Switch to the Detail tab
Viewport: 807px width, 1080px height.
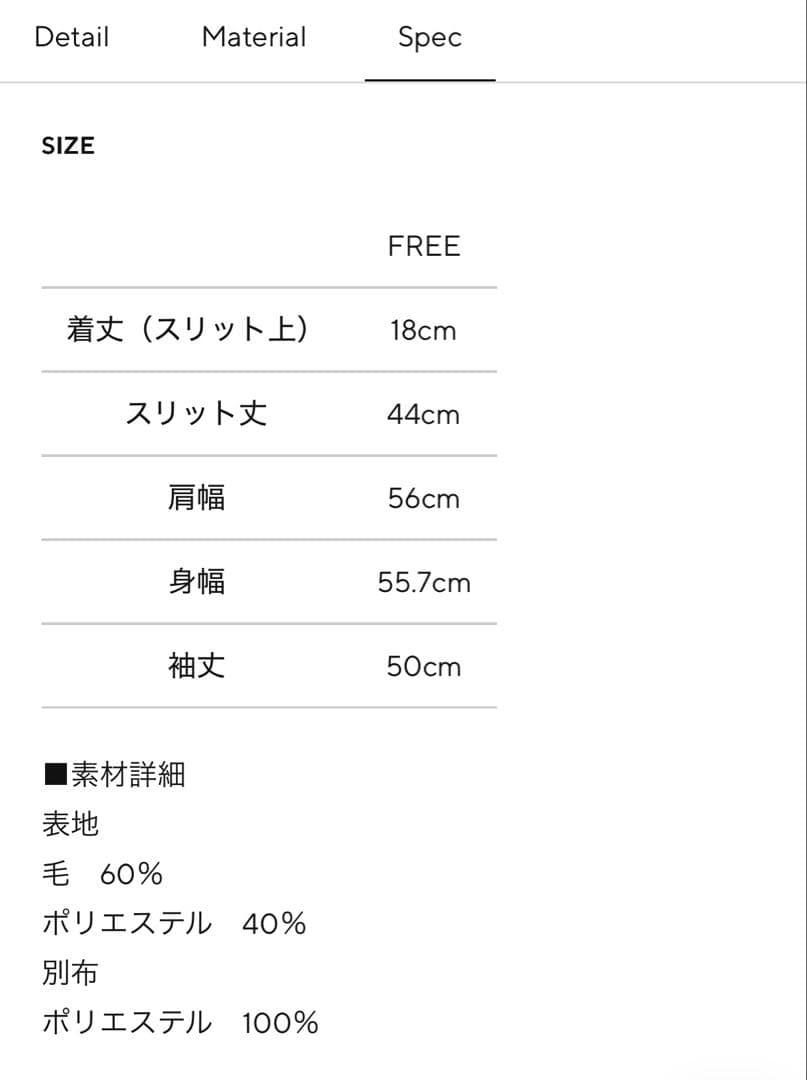click(70, 37)
